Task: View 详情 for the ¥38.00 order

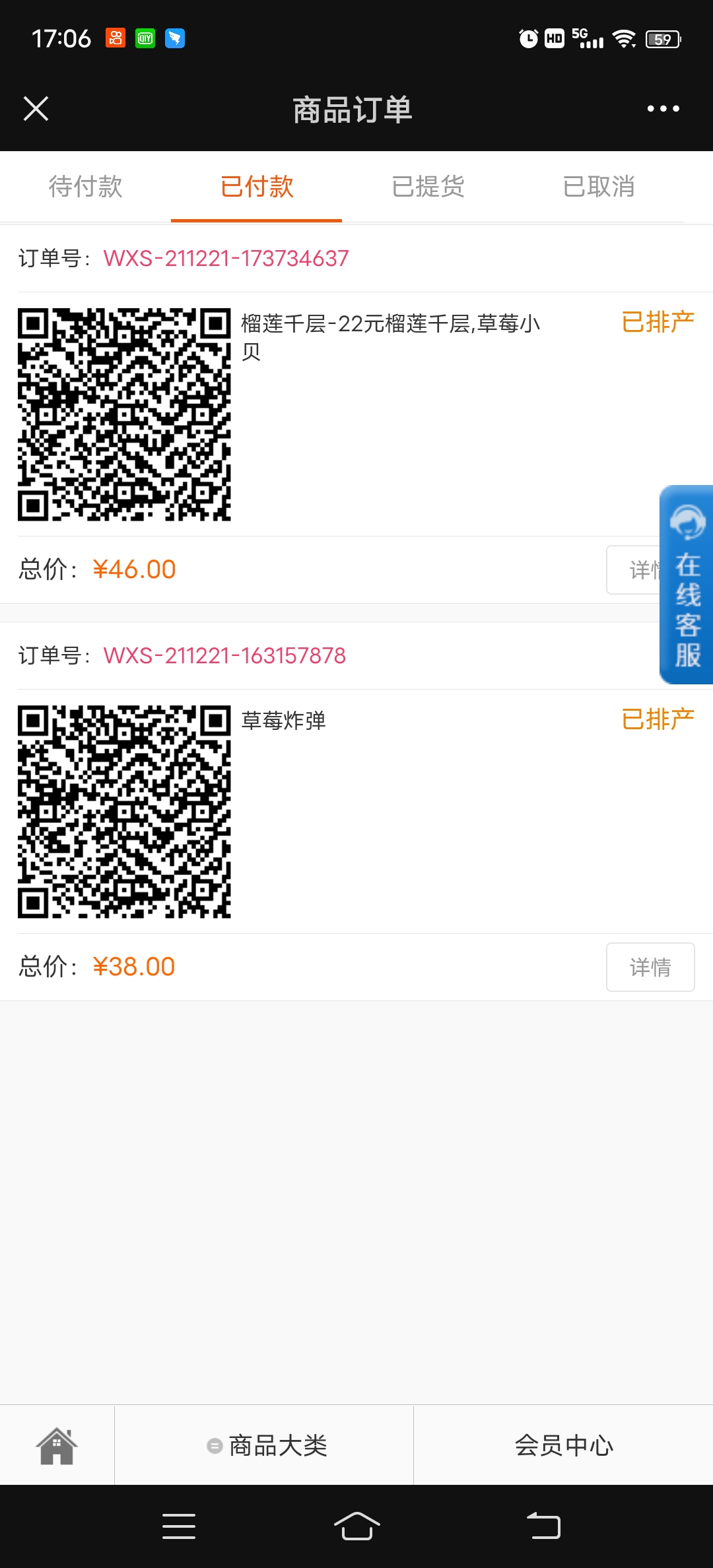Action: [650, 967]
